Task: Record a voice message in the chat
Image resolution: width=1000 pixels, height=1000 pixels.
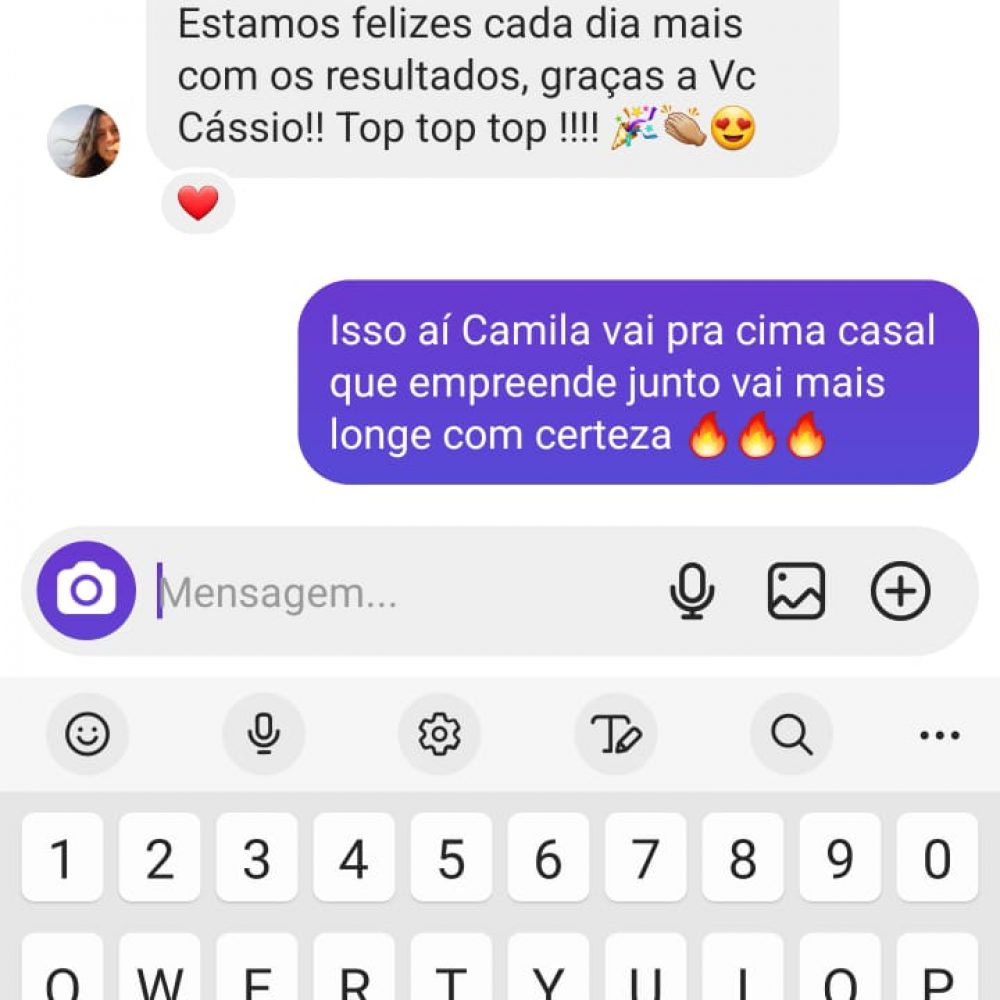Action: [692, 591]
